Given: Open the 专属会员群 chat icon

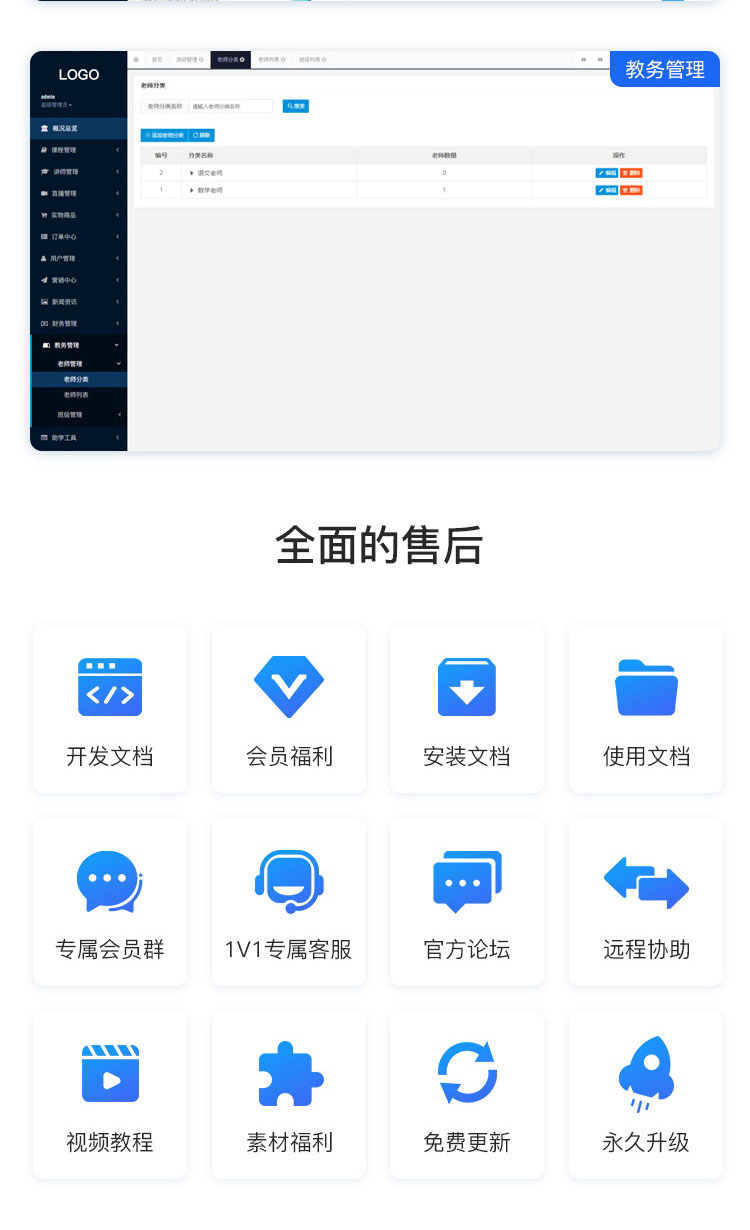Looking at the screenshot, I should [110, 880].
